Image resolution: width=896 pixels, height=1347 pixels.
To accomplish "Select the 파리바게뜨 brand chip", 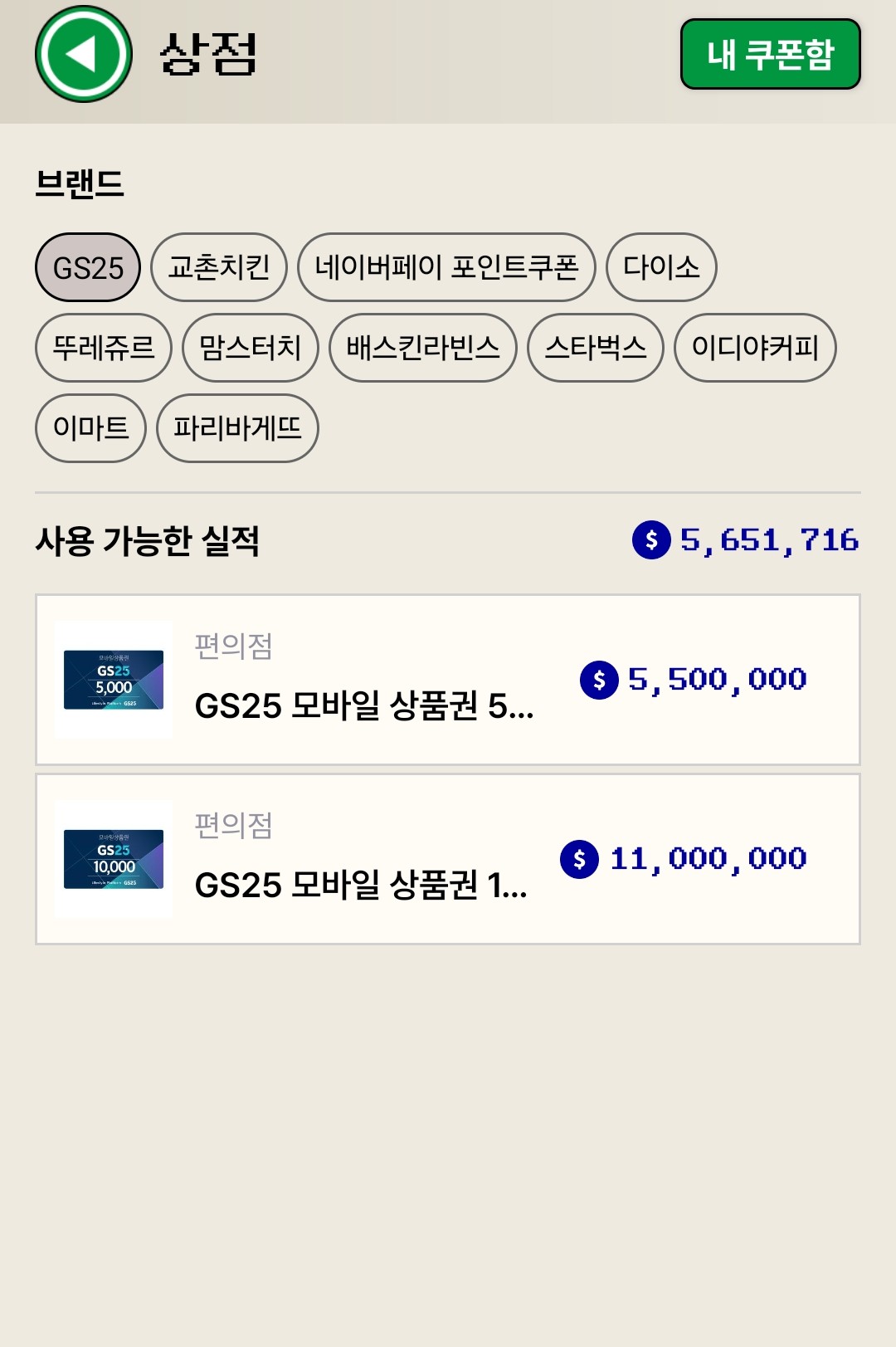I will (x=236, y=428).
